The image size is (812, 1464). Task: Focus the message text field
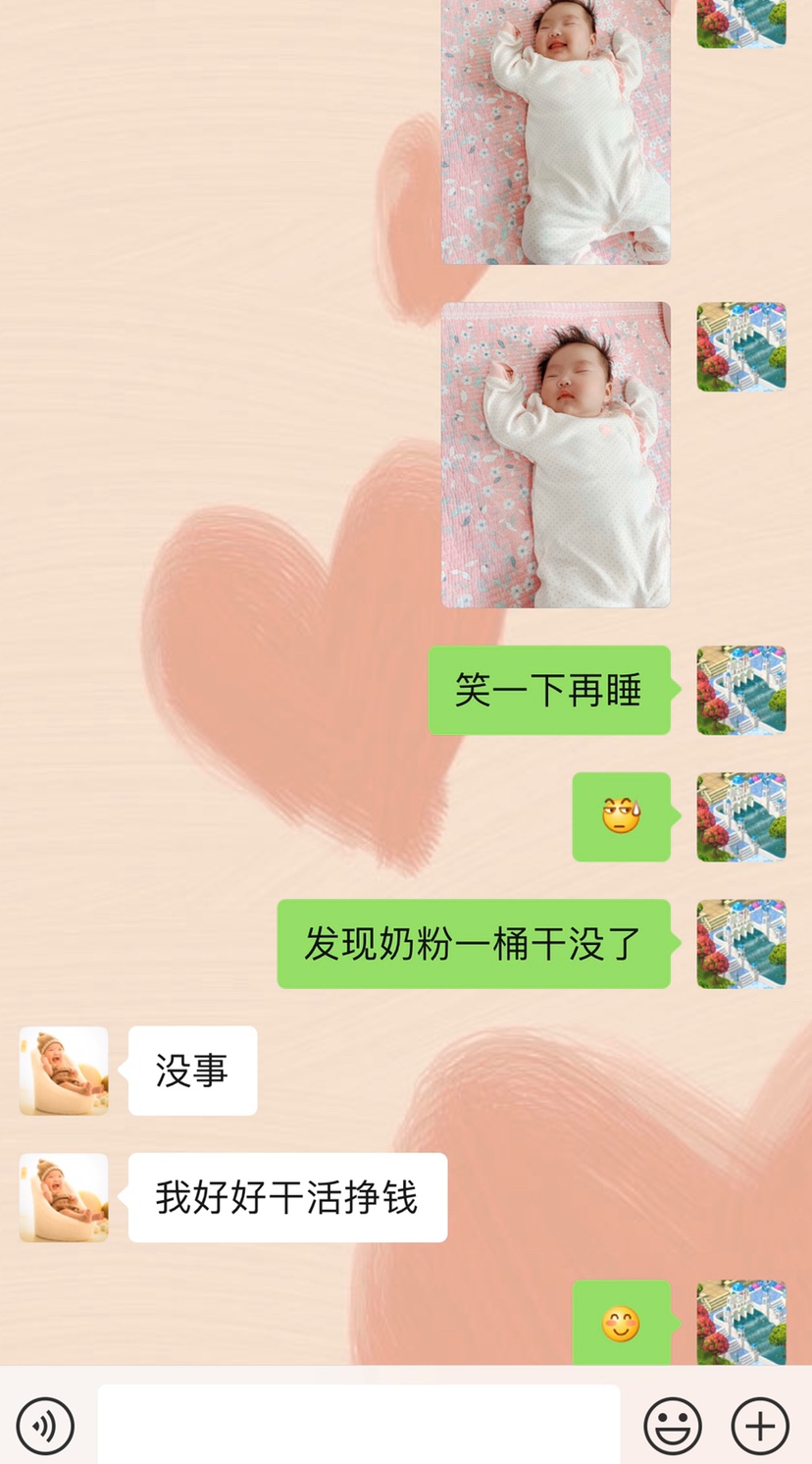pyautogui.click(x=359, y=1424)
